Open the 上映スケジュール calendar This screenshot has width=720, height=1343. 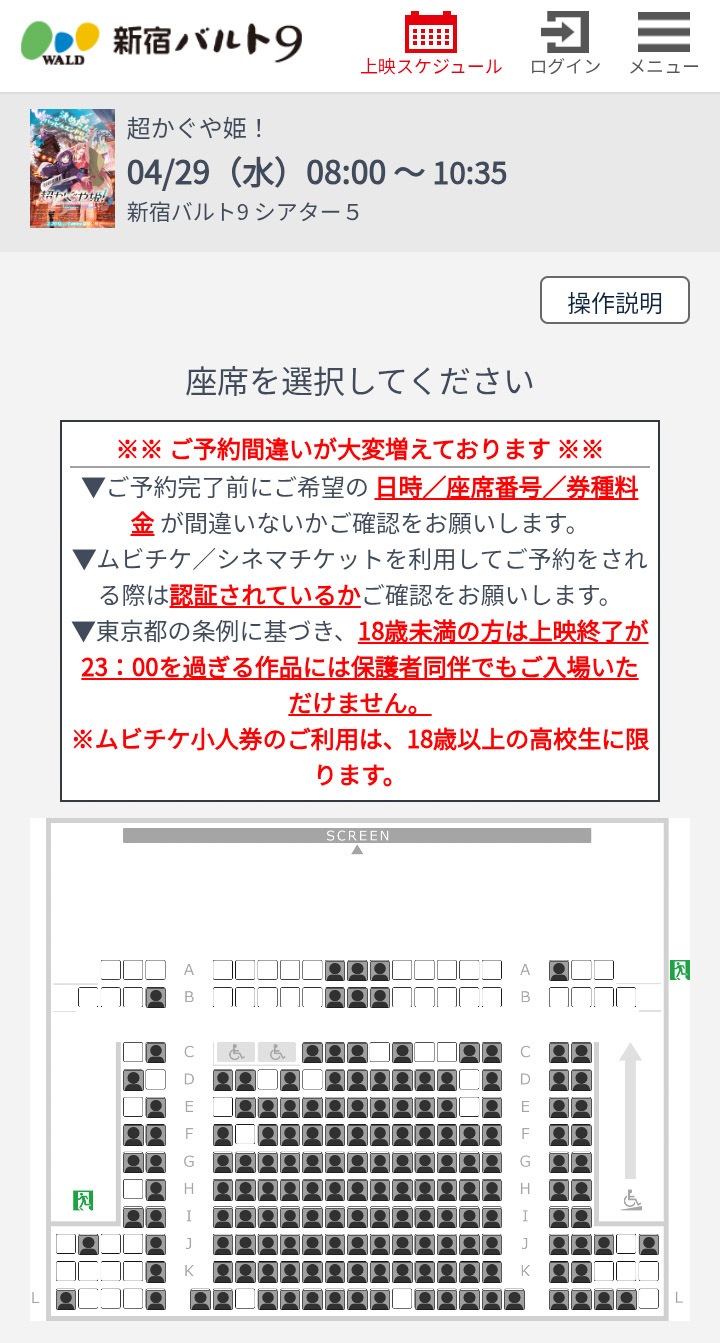[431, 44]
